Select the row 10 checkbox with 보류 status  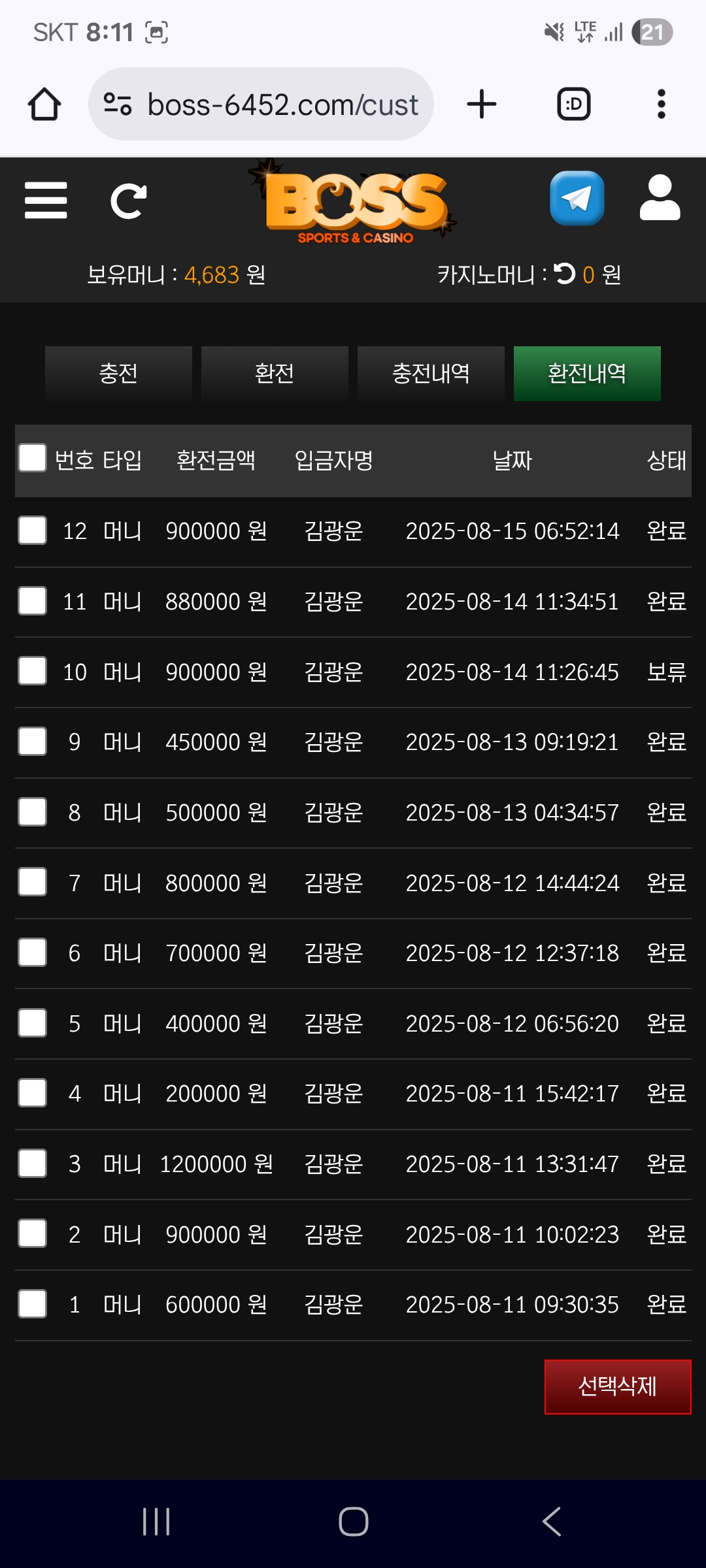click(x=32, y=671)
